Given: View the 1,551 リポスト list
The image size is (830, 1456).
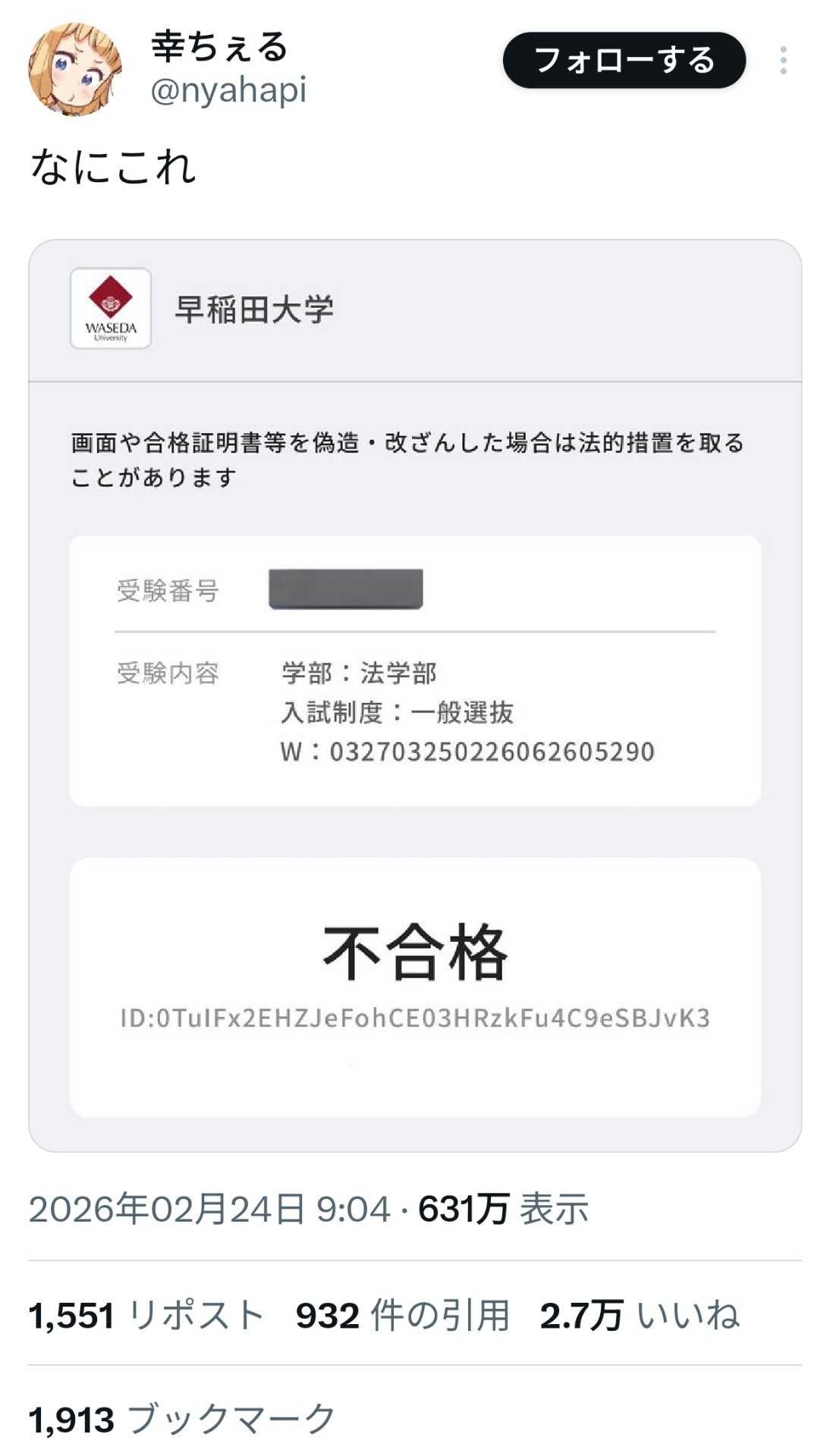Looking at the screenshot, I should (146, 1316).
